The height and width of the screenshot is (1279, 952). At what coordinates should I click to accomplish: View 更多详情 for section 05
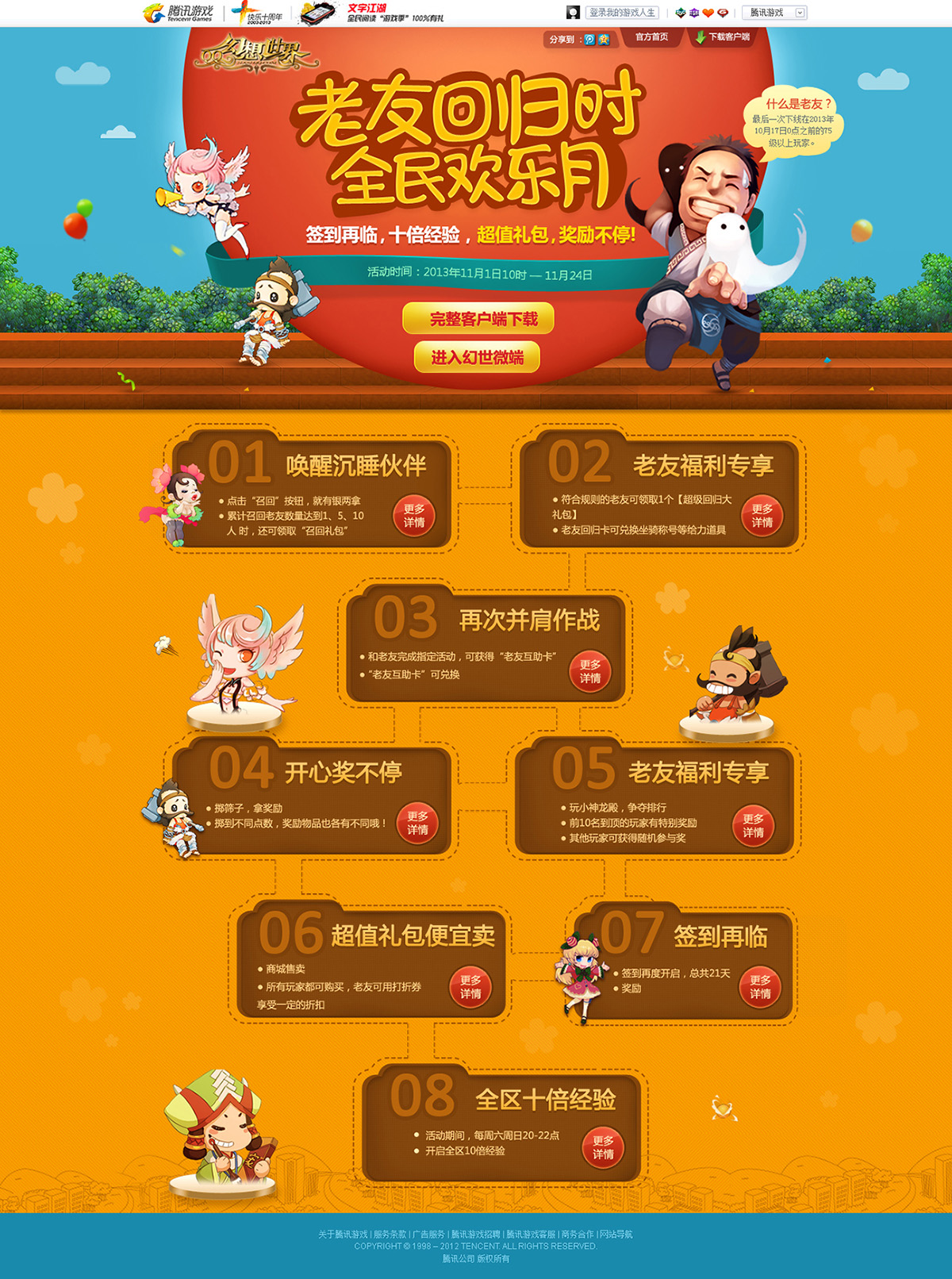[x=753, y=825]
